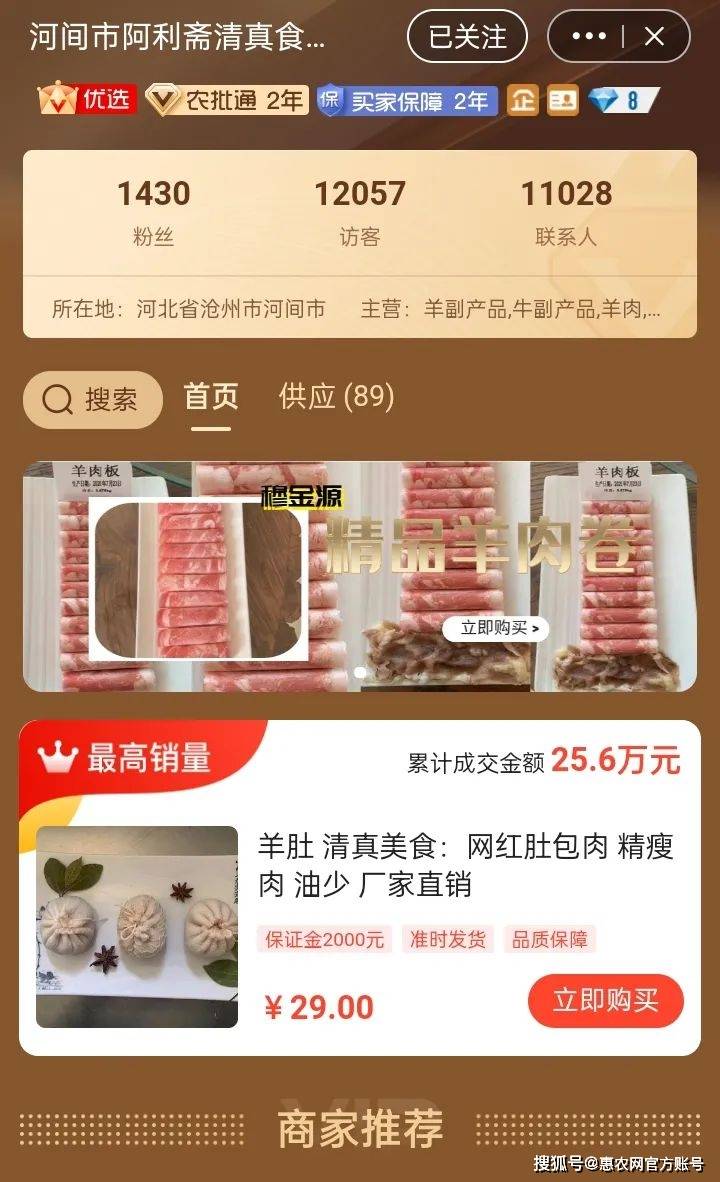Open the 农批通 2年 badge
720x1182 pixels.
226,100
